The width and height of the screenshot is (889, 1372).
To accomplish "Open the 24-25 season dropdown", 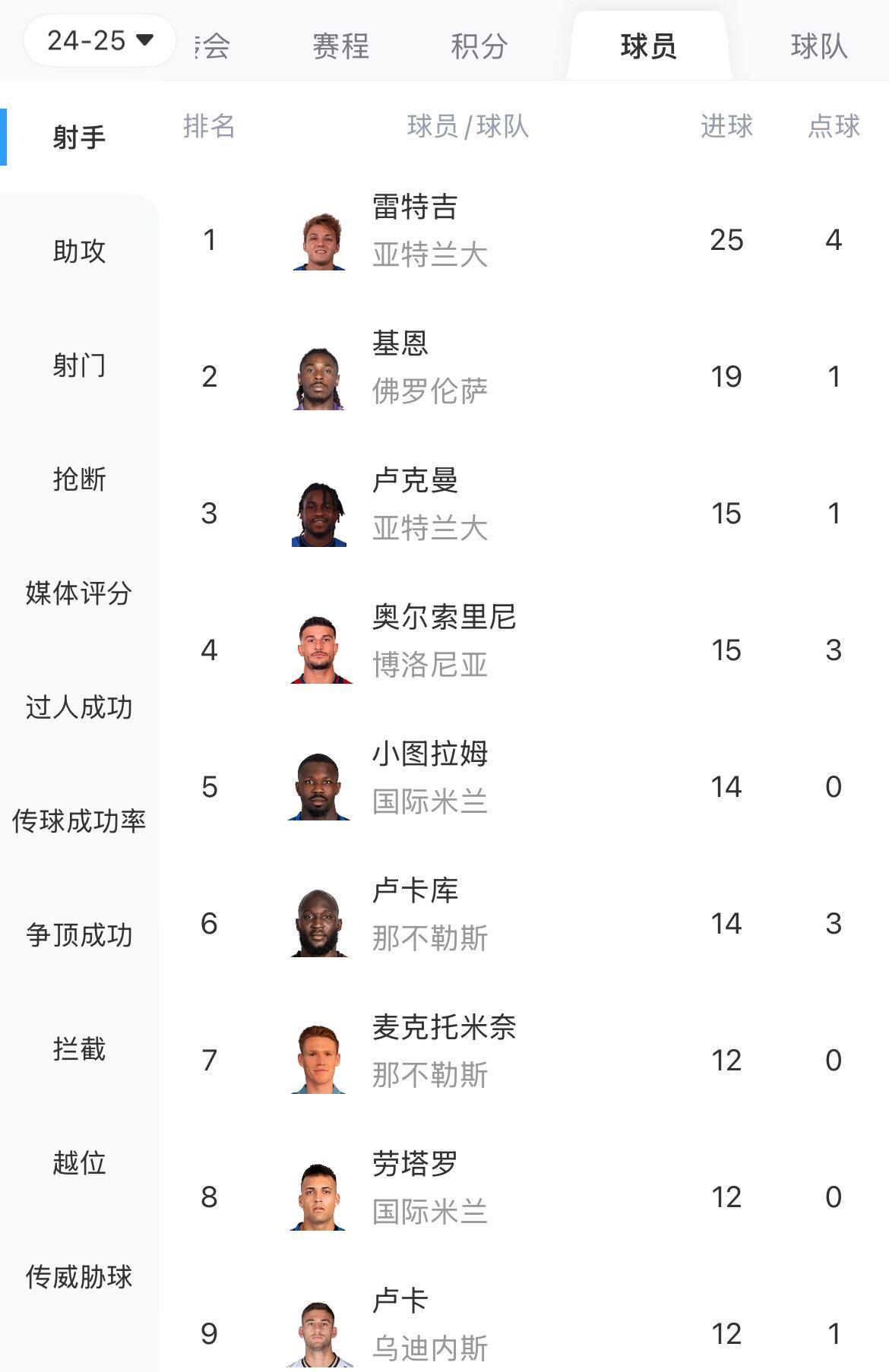I will click(100, 40).
